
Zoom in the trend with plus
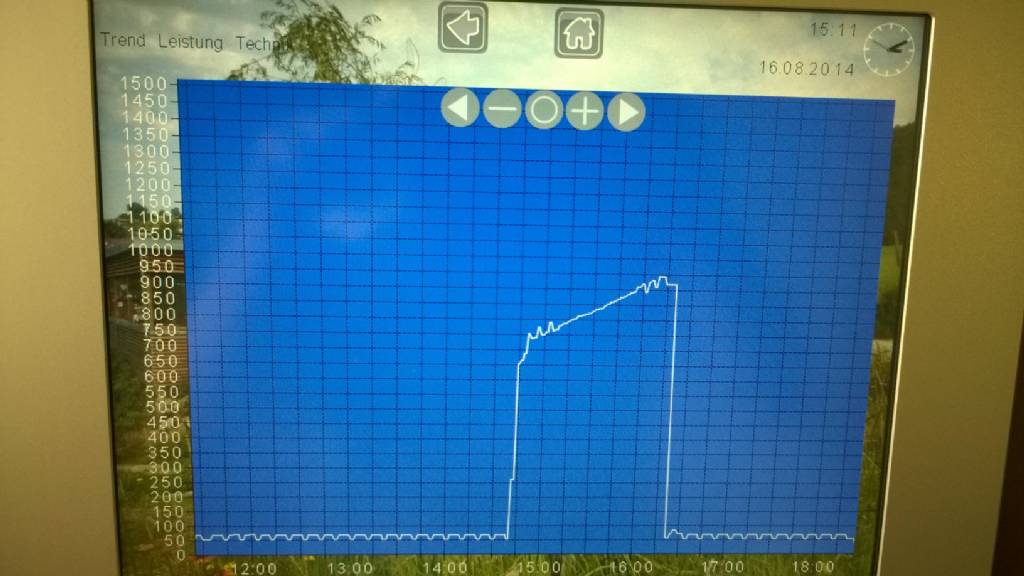pyautogui.click(x=585, y=111)
